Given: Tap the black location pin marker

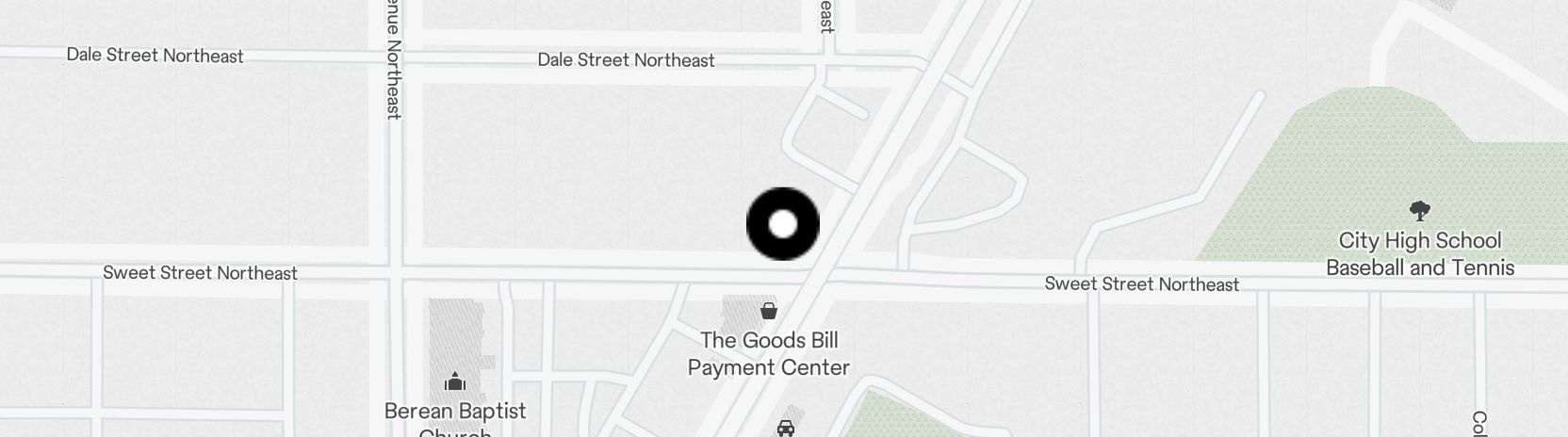Looking at the screenshot, I should (783, 224).
